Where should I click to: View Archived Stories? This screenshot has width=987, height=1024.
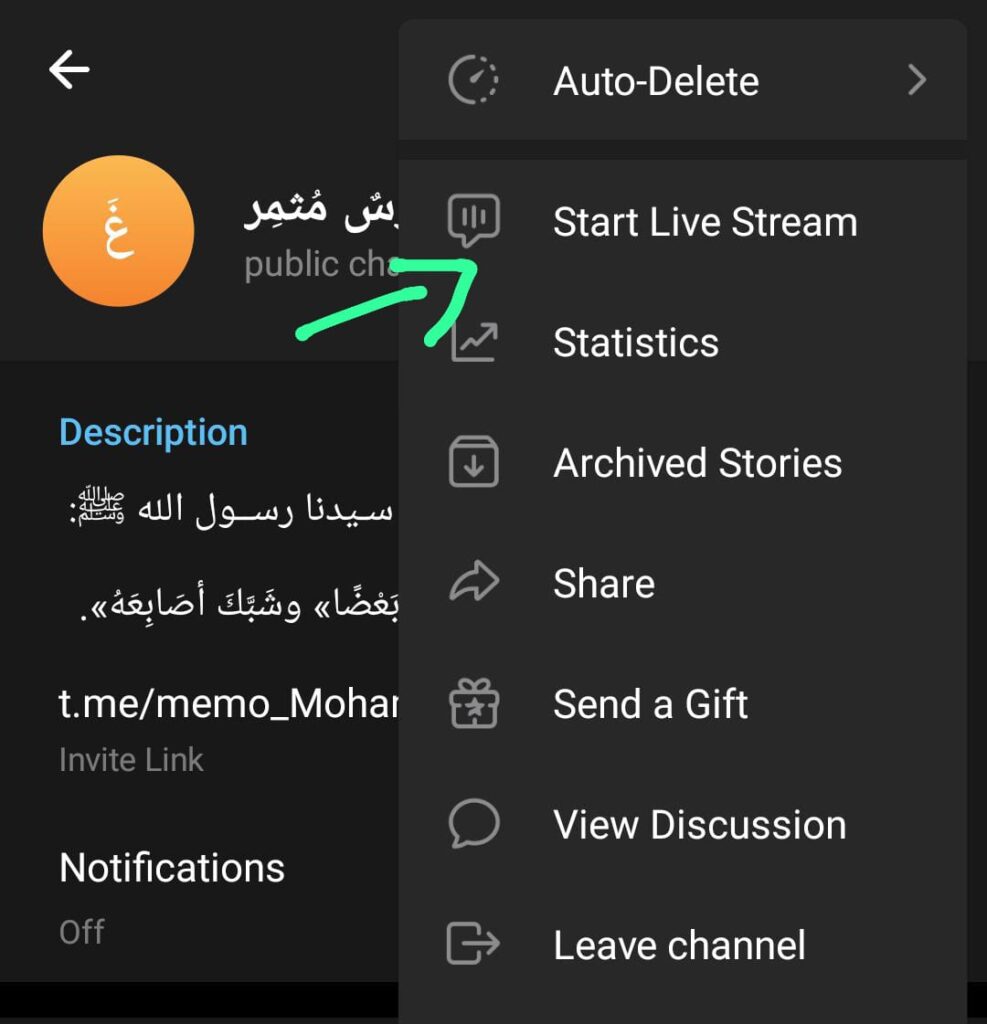click(x=682, y=463)
